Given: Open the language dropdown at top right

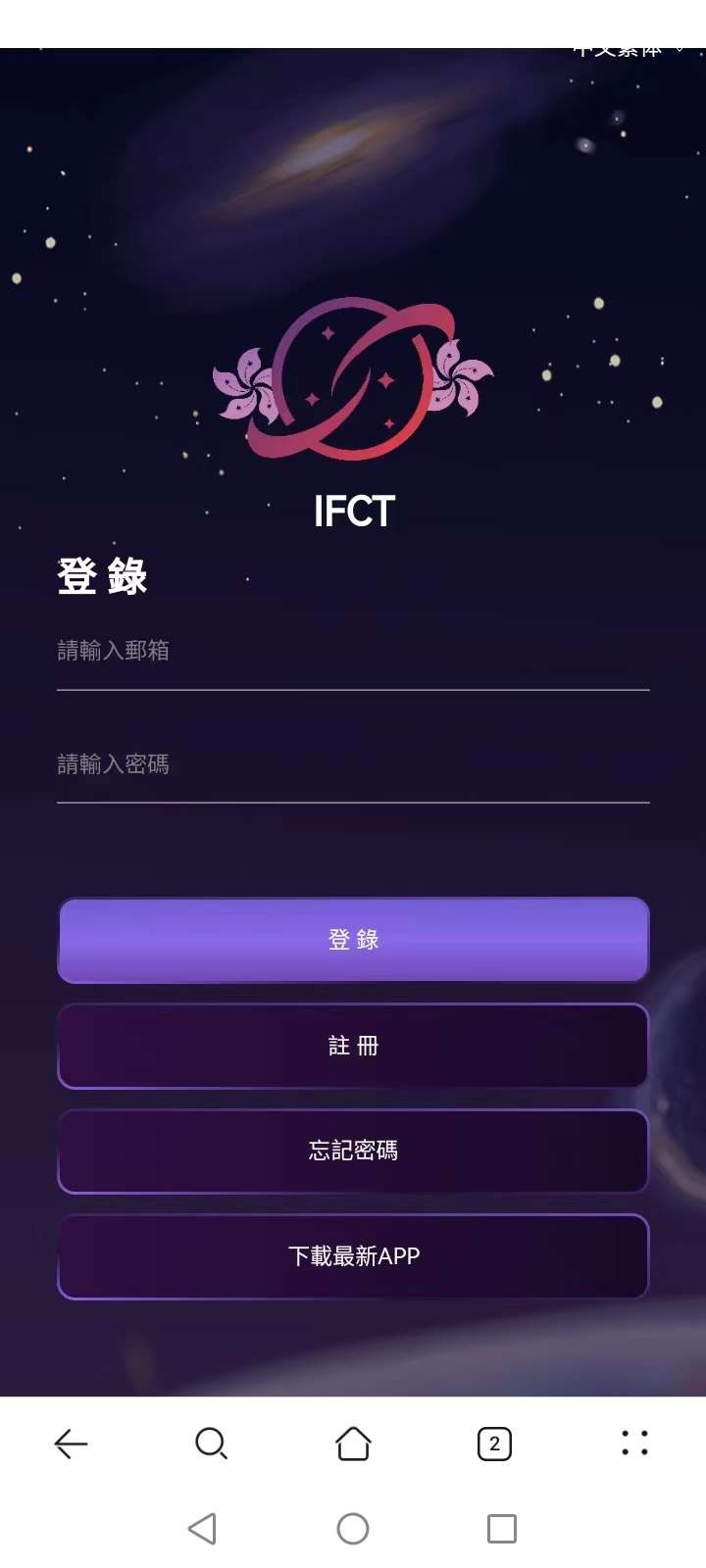Looking at the screenshot, I should 628,51.
